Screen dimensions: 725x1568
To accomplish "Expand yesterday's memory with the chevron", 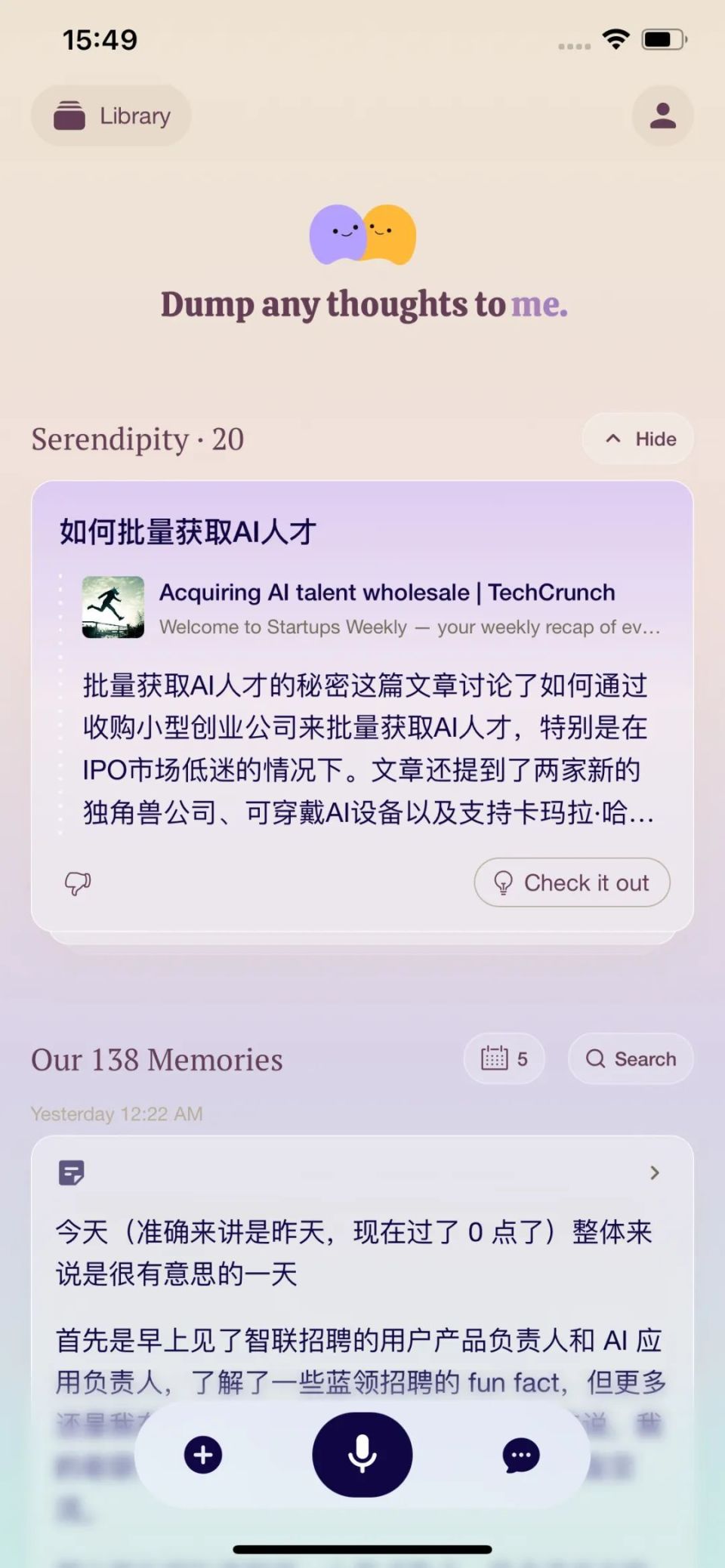I will coord(652,1172).
